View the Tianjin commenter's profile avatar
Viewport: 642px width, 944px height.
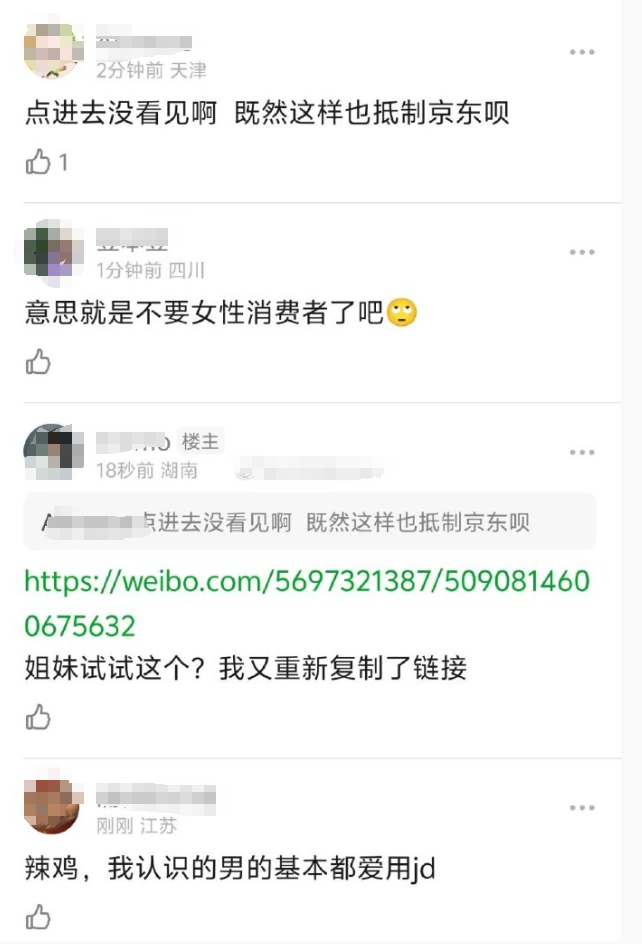click(52, 51)
